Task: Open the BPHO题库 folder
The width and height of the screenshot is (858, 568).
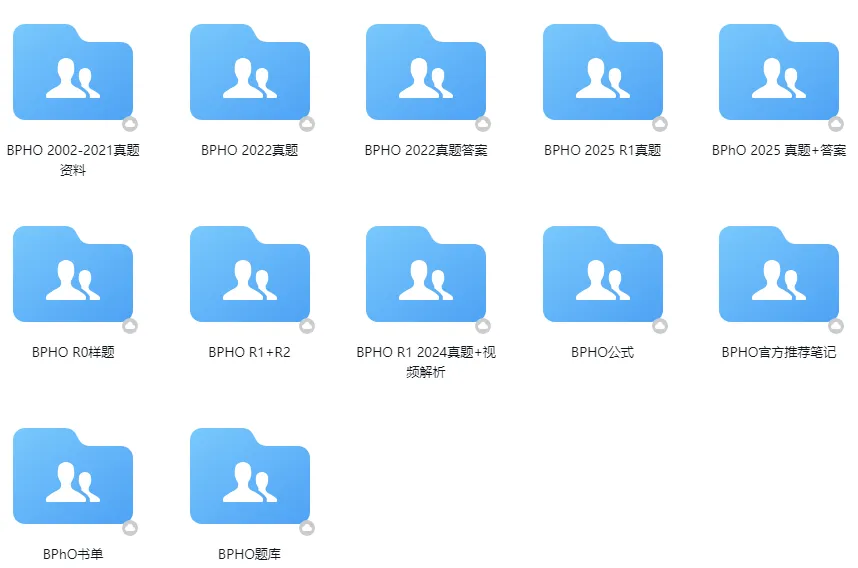Action: click(x=250, y=476)
